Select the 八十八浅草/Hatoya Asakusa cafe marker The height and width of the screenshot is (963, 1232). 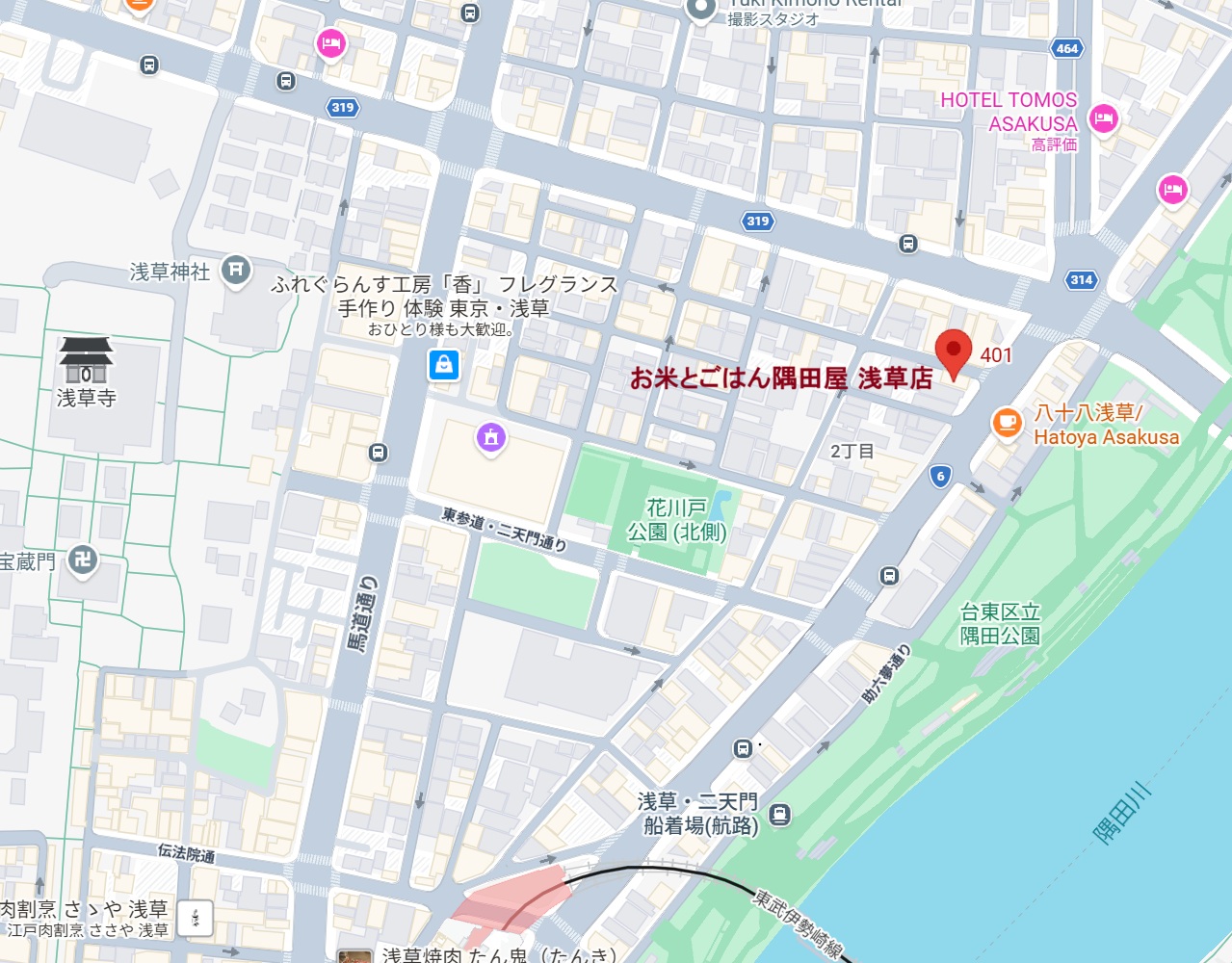pos(1007,424)
